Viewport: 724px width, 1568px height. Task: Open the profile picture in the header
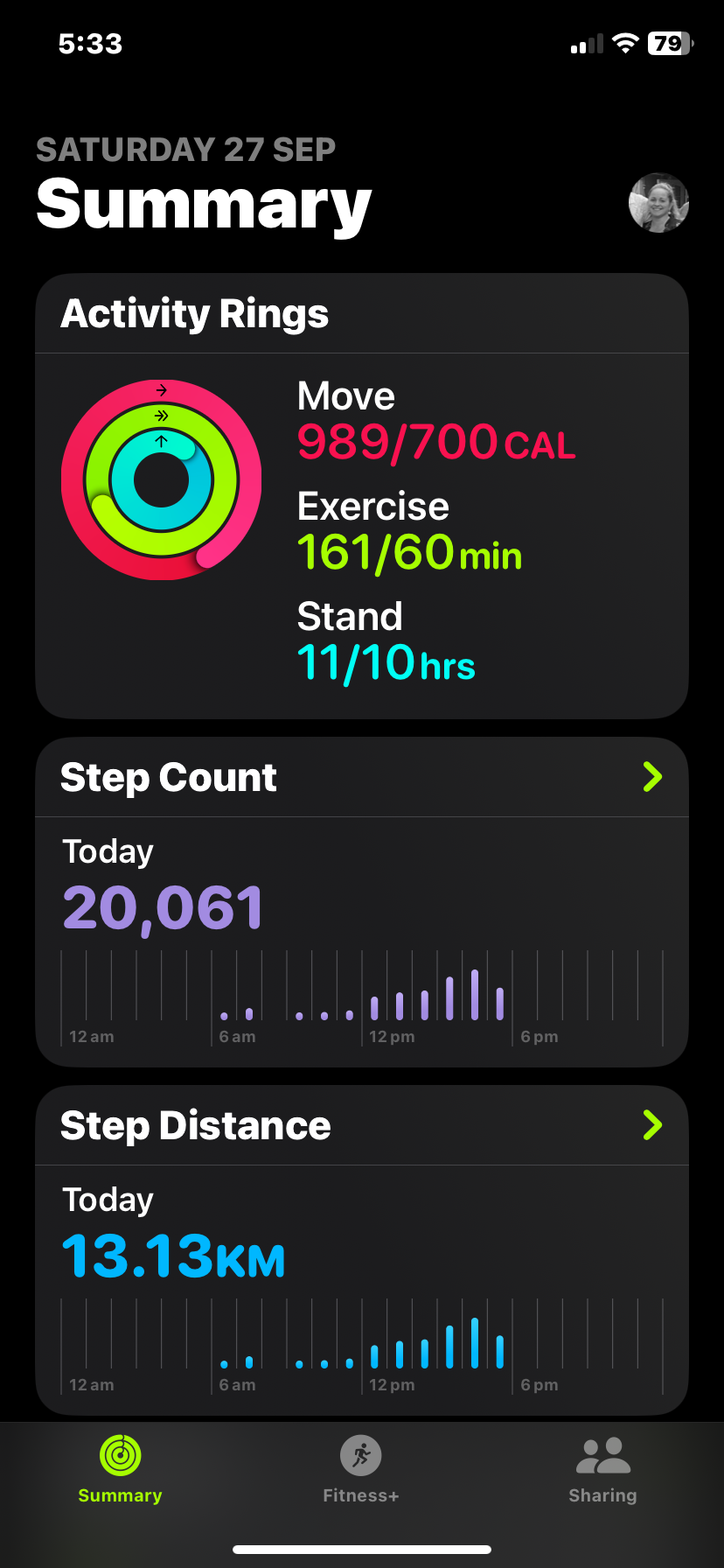[658, 203]
